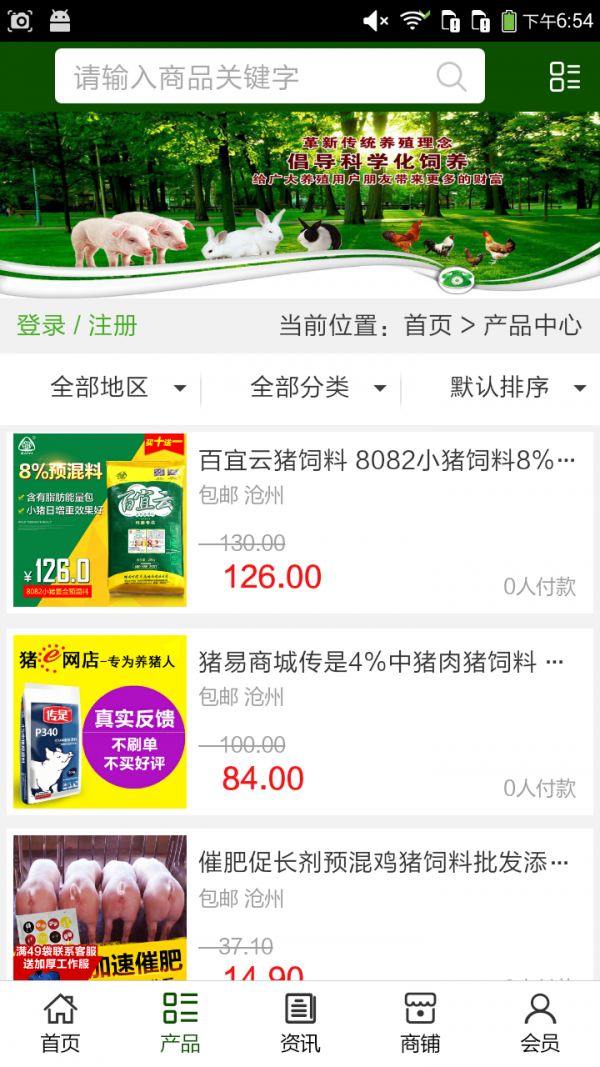The image size is (600, 1067).
Task: Switch to the 会员 tab
Action: (x=540, y=1023)
